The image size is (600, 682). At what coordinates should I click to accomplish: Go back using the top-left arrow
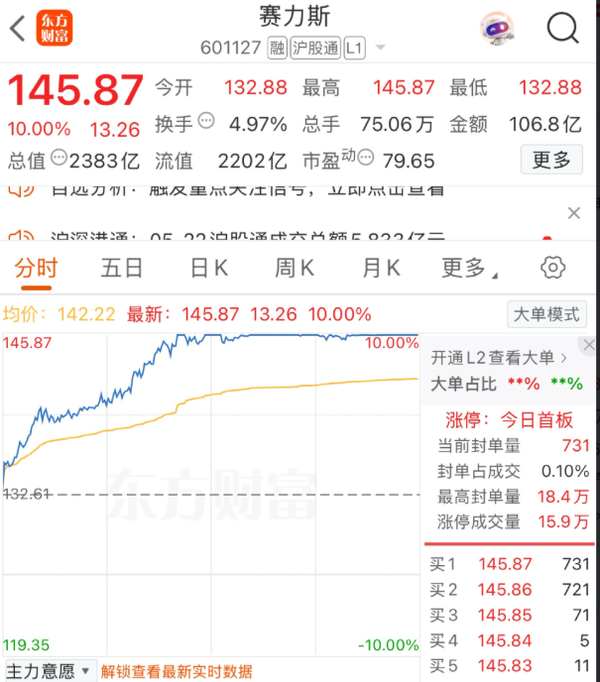(x=17, y=28)
